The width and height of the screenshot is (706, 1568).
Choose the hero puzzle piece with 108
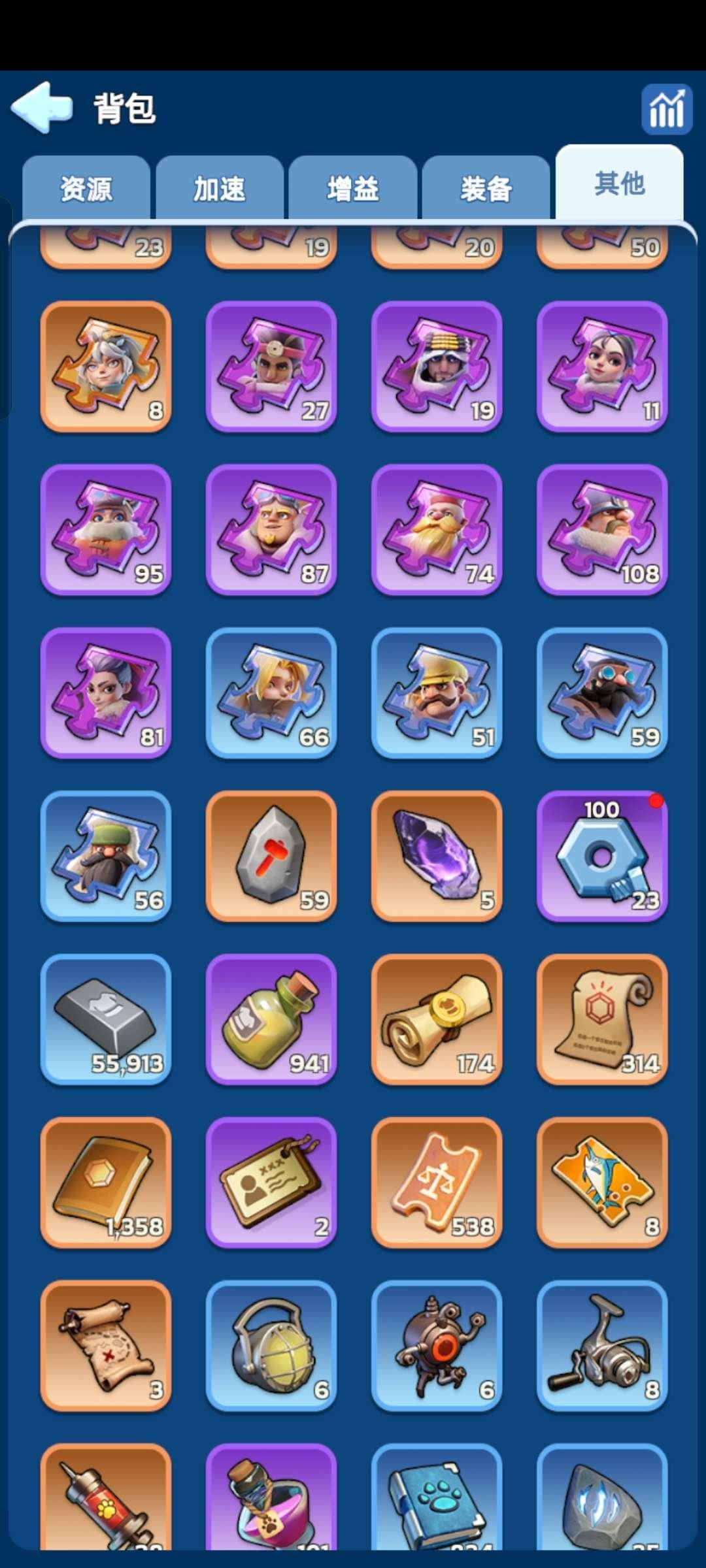(602, 530)
